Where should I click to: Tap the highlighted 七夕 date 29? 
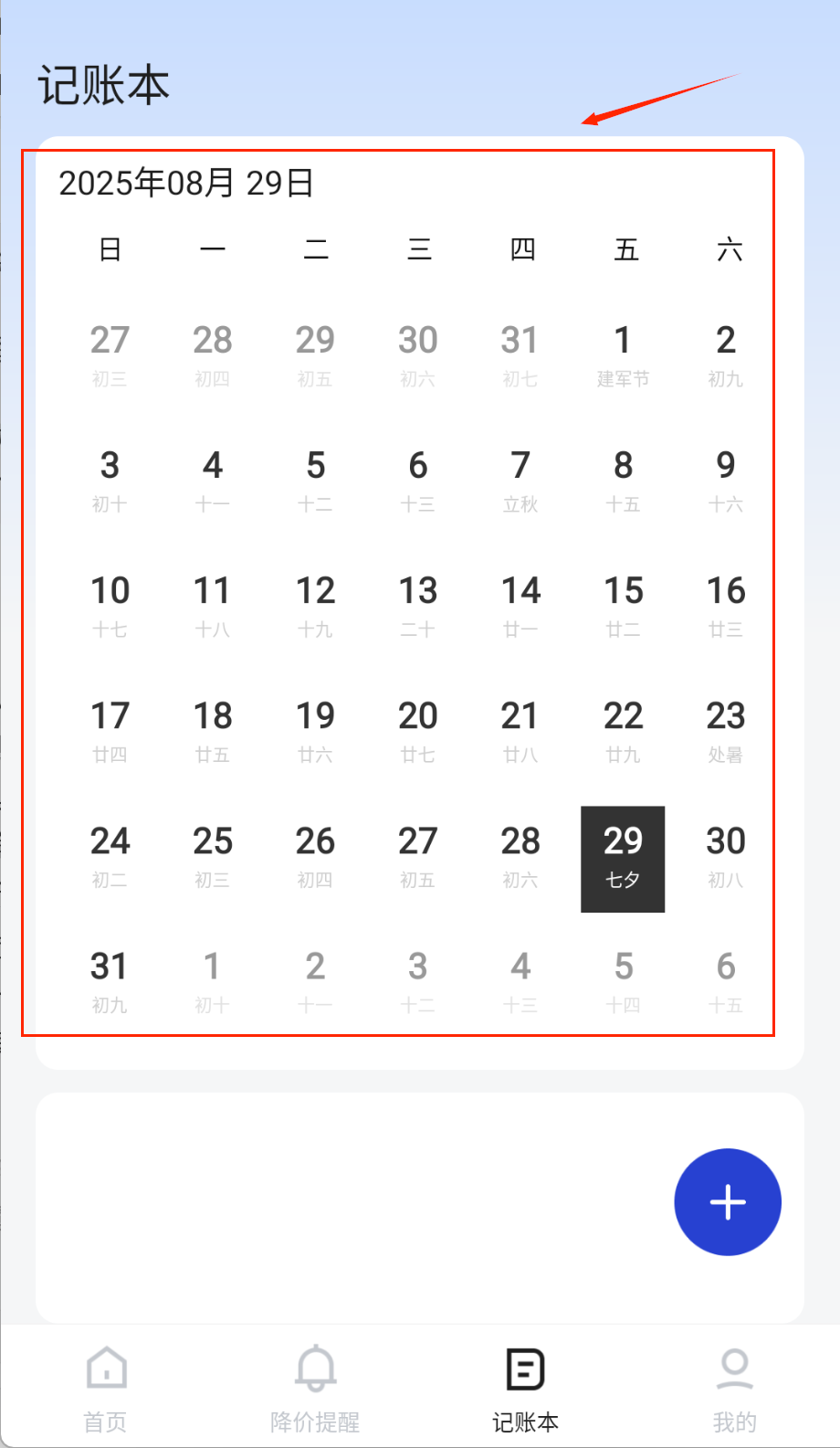623,858
